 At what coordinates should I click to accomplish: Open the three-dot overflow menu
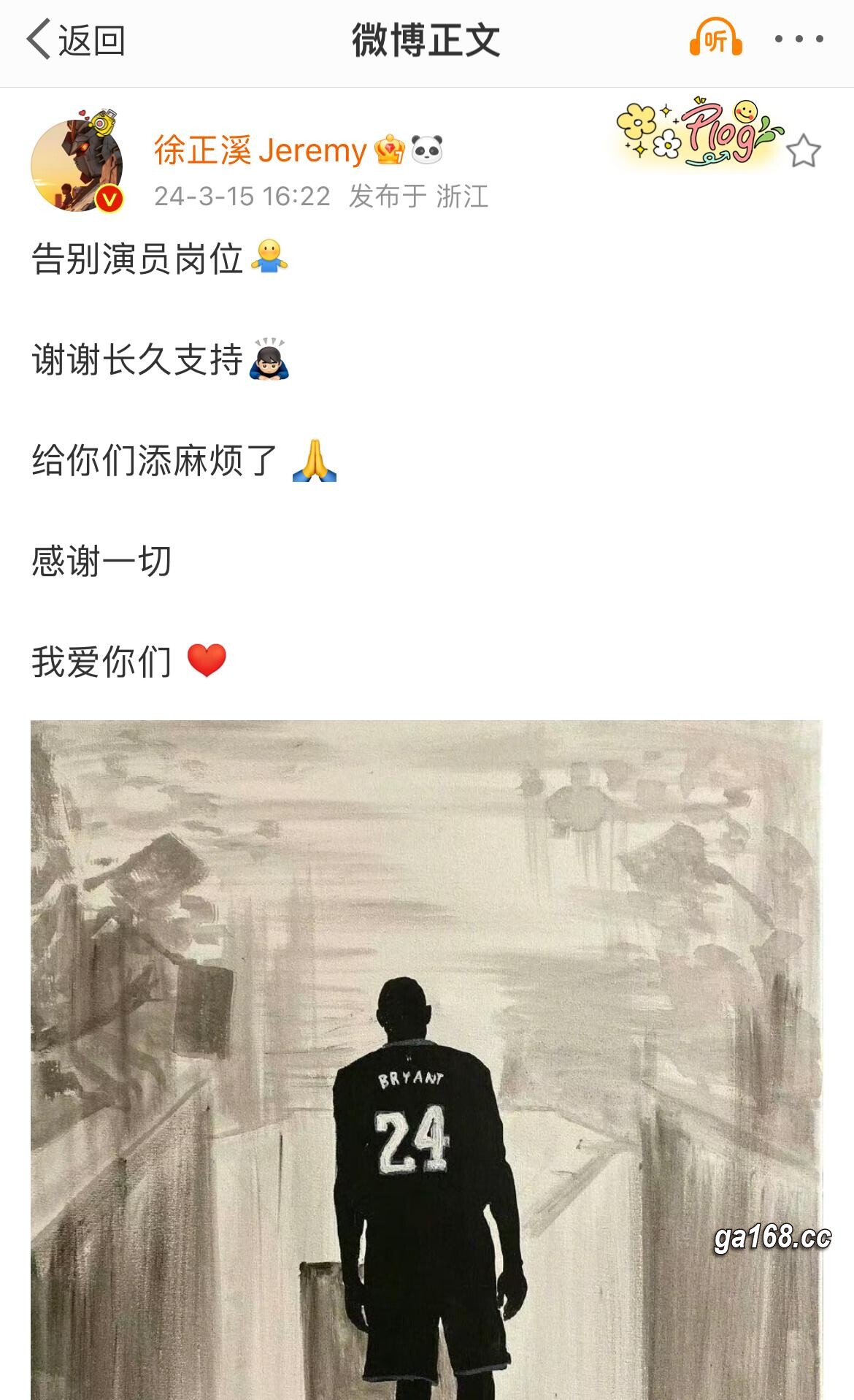[799, 39]
